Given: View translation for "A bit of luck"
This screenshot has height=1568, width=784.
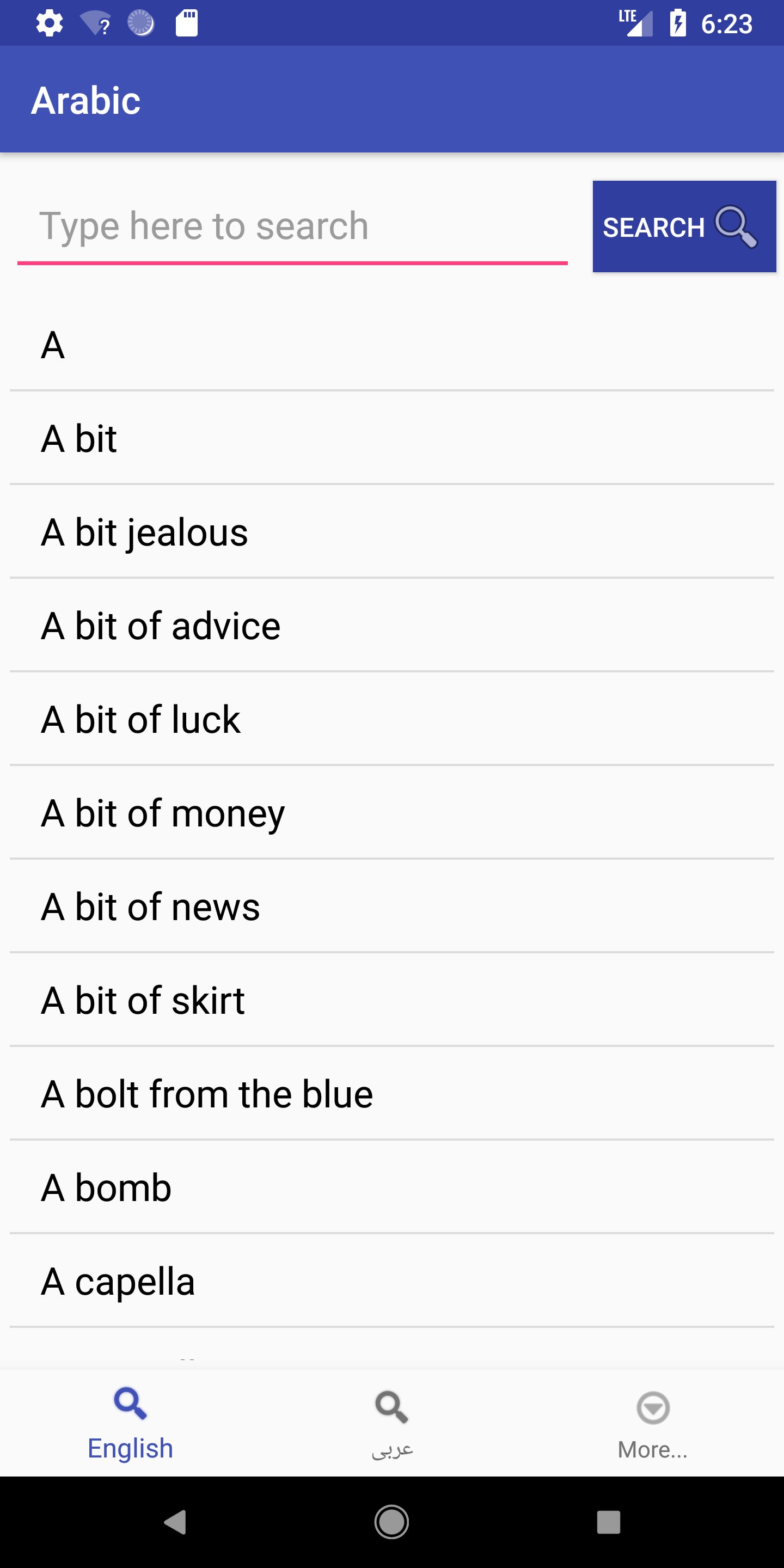Looking at the screenshot, I should [392, 719].
